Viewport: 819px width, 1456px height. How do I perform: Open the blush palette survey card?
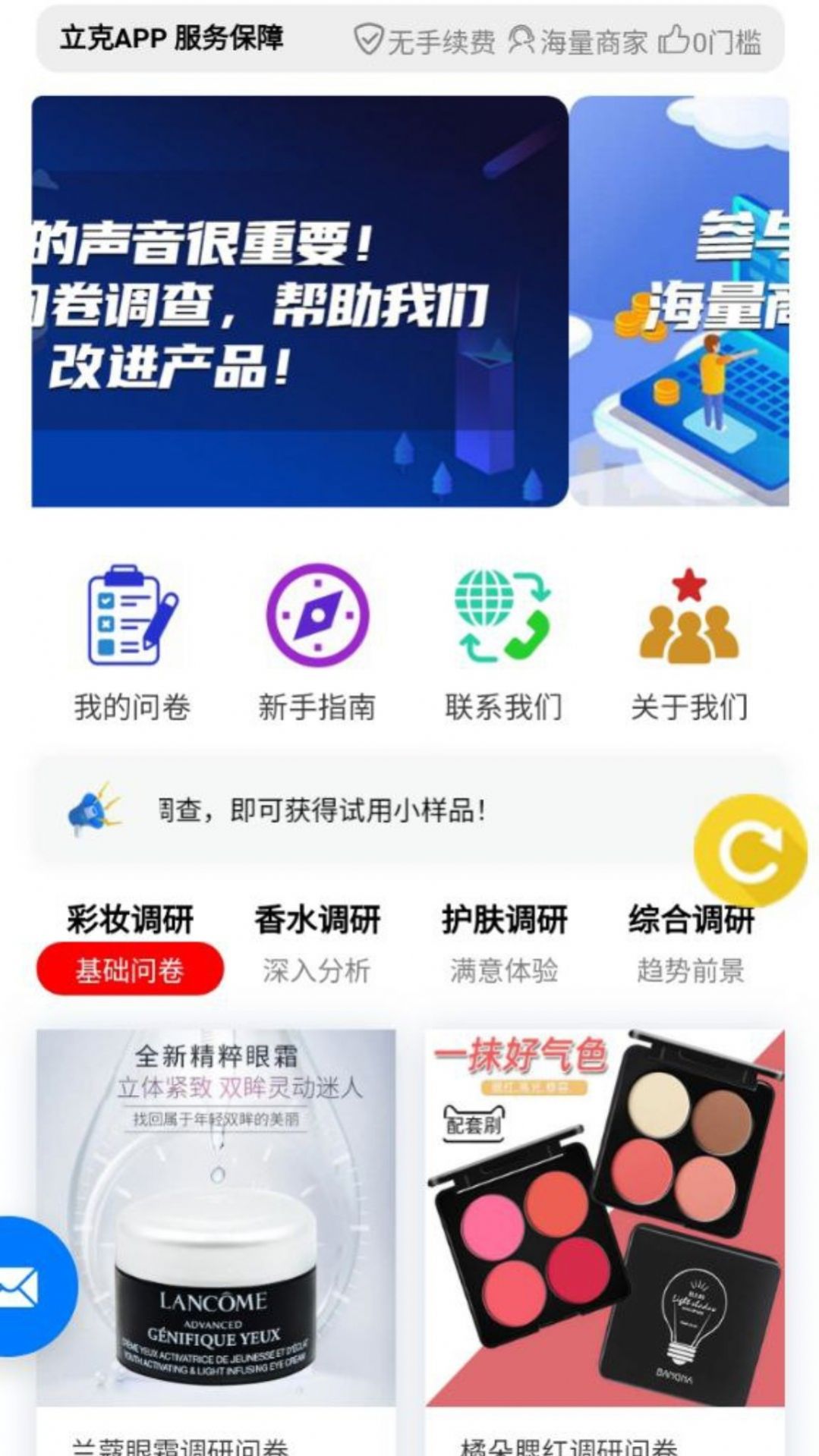[x=605, y=1229]
